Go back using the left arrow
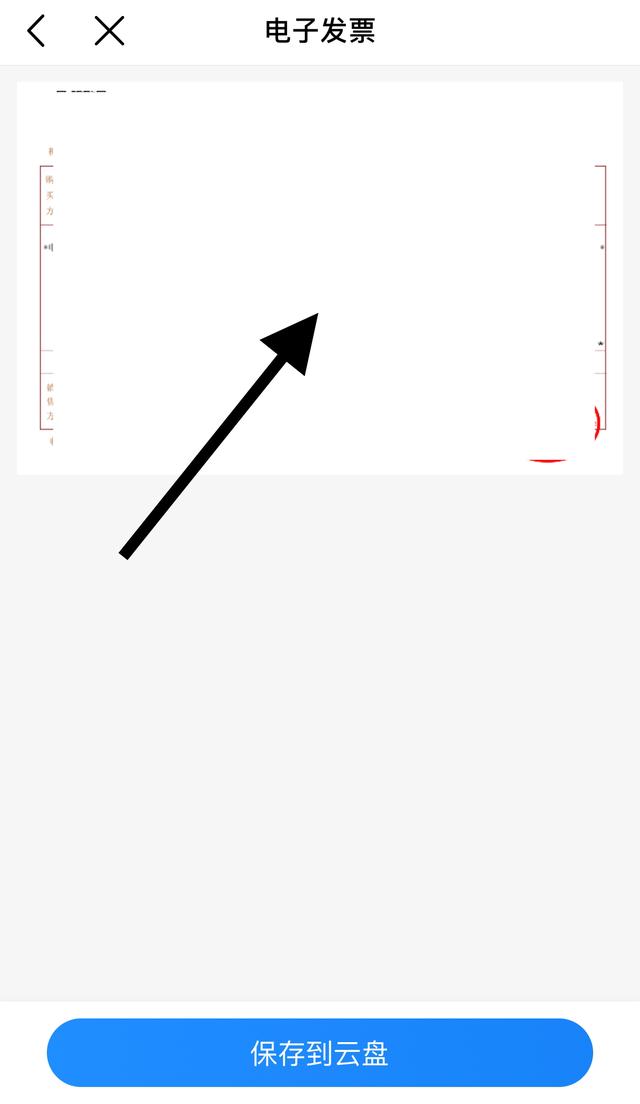Viewport: 640px width, 1104px height. tap(37, 32)
